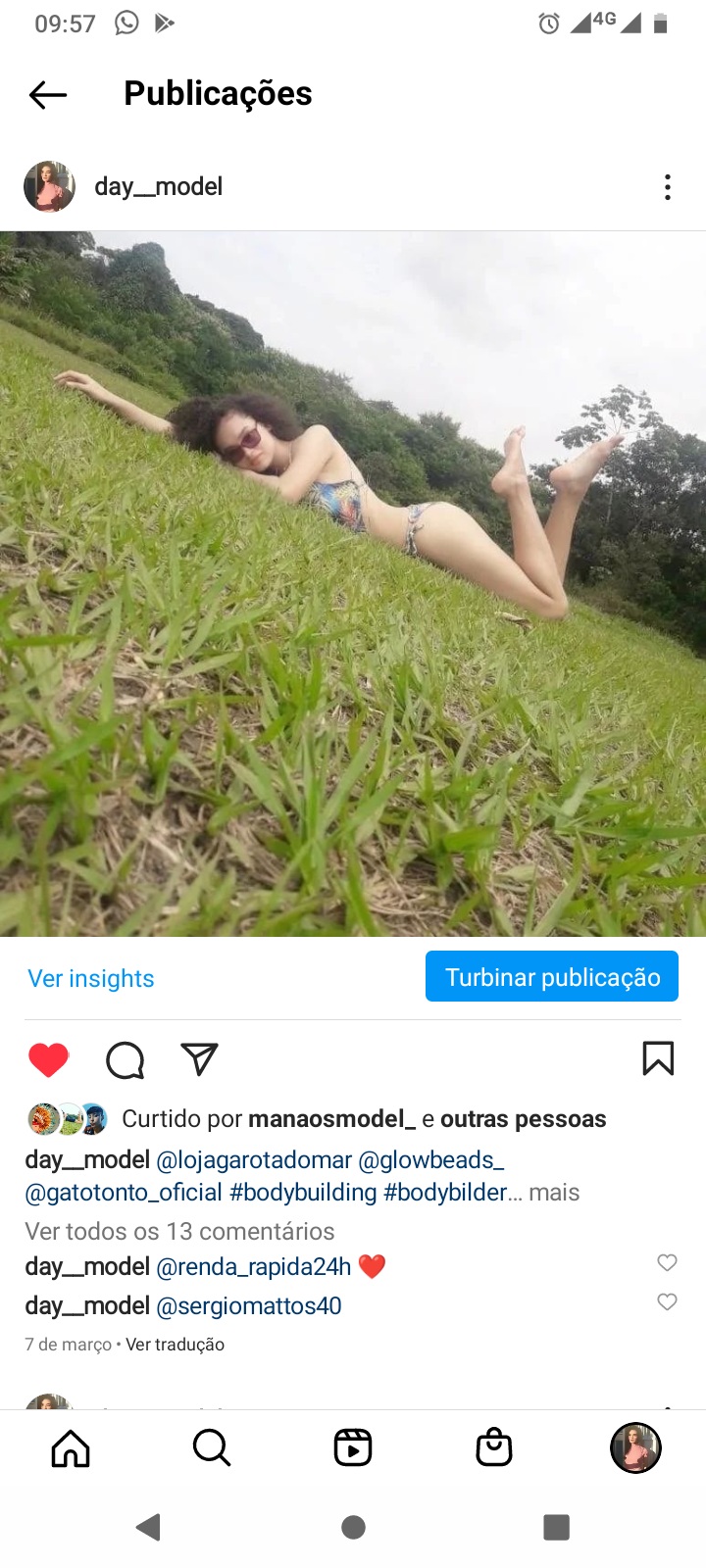View insights for this post

pyautogui.click(x=91, y=978)
